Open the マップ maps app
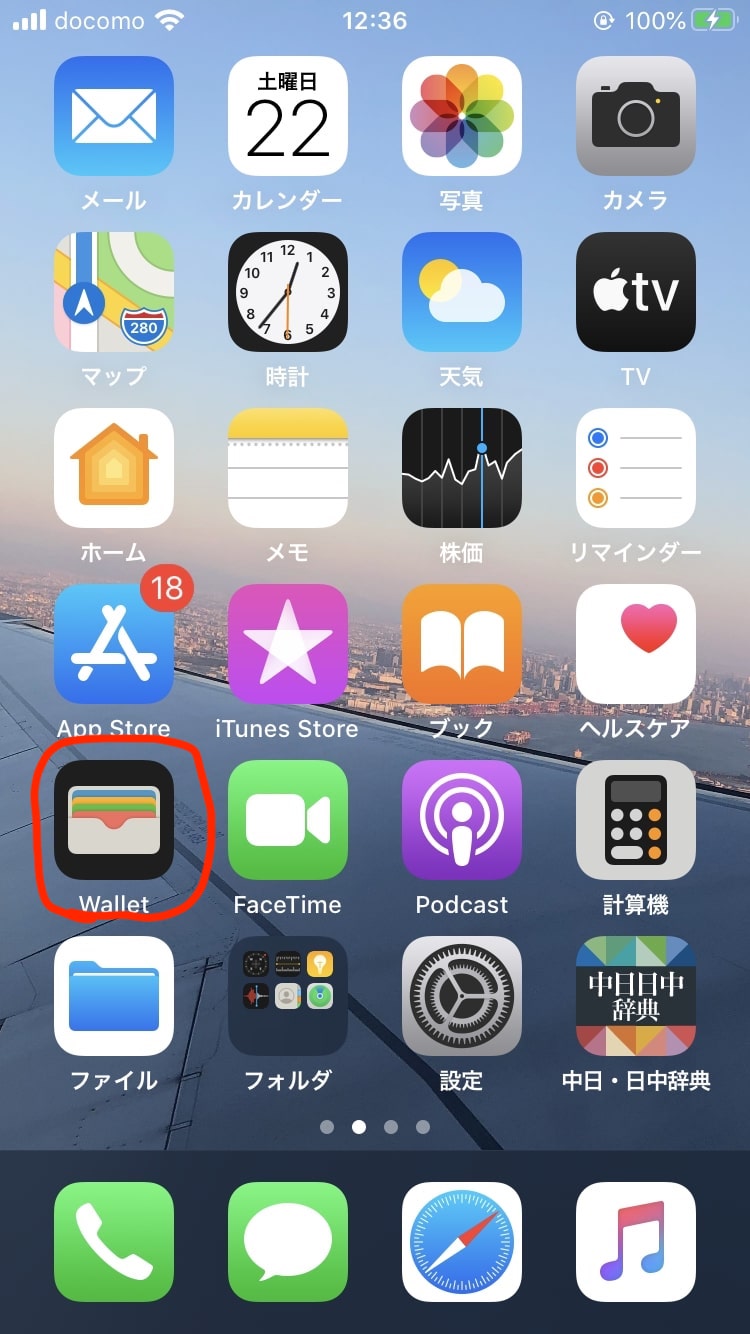Screen dimensions: 750x1334 point(114,292)
